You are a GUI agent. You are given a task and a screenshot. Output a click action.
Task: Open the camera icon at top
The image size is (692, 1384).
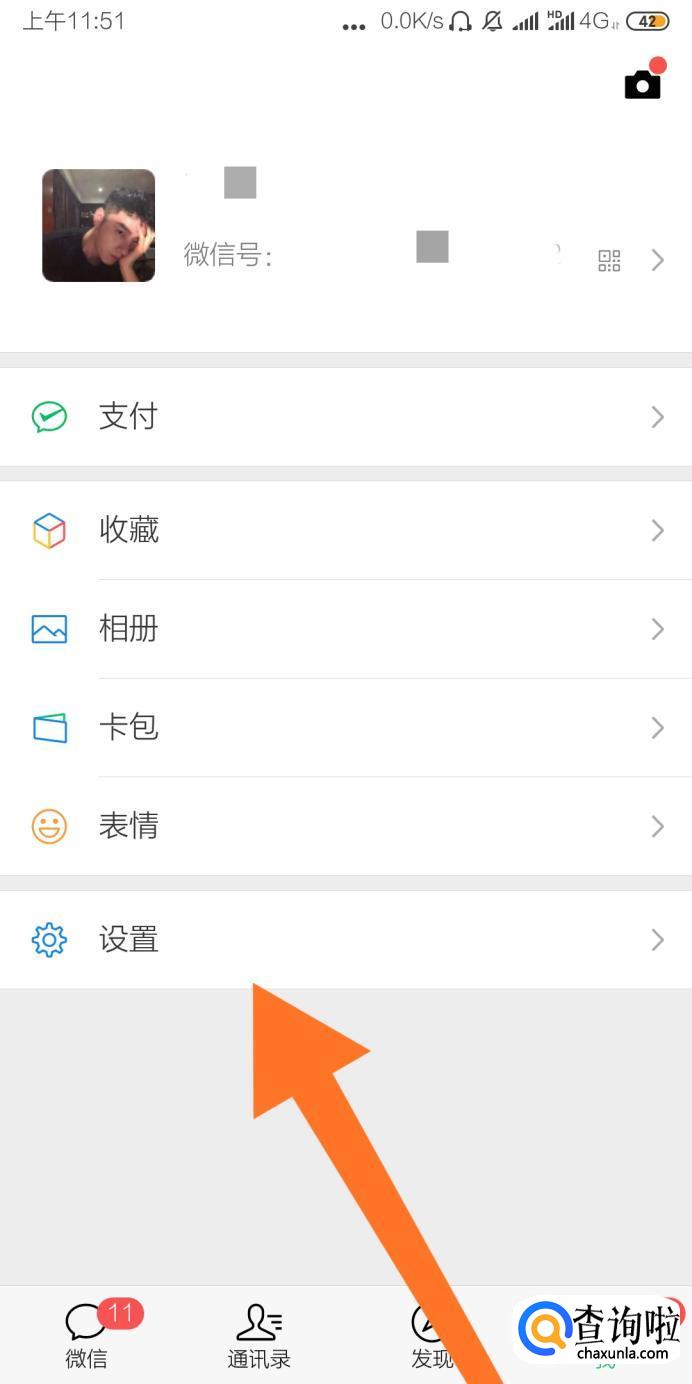pyautogui.click(x=642, y=84)
